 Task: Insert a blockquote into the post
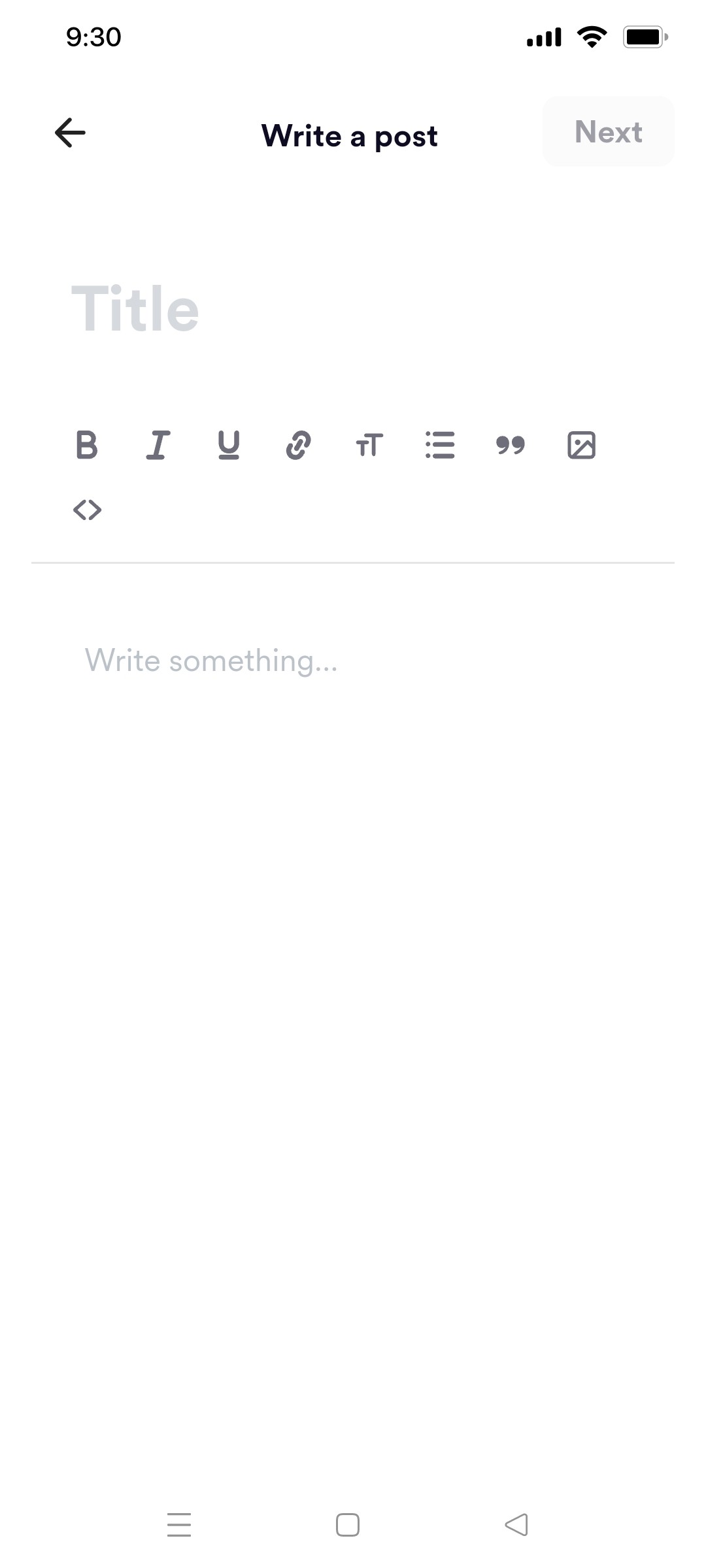pos(512,445)
